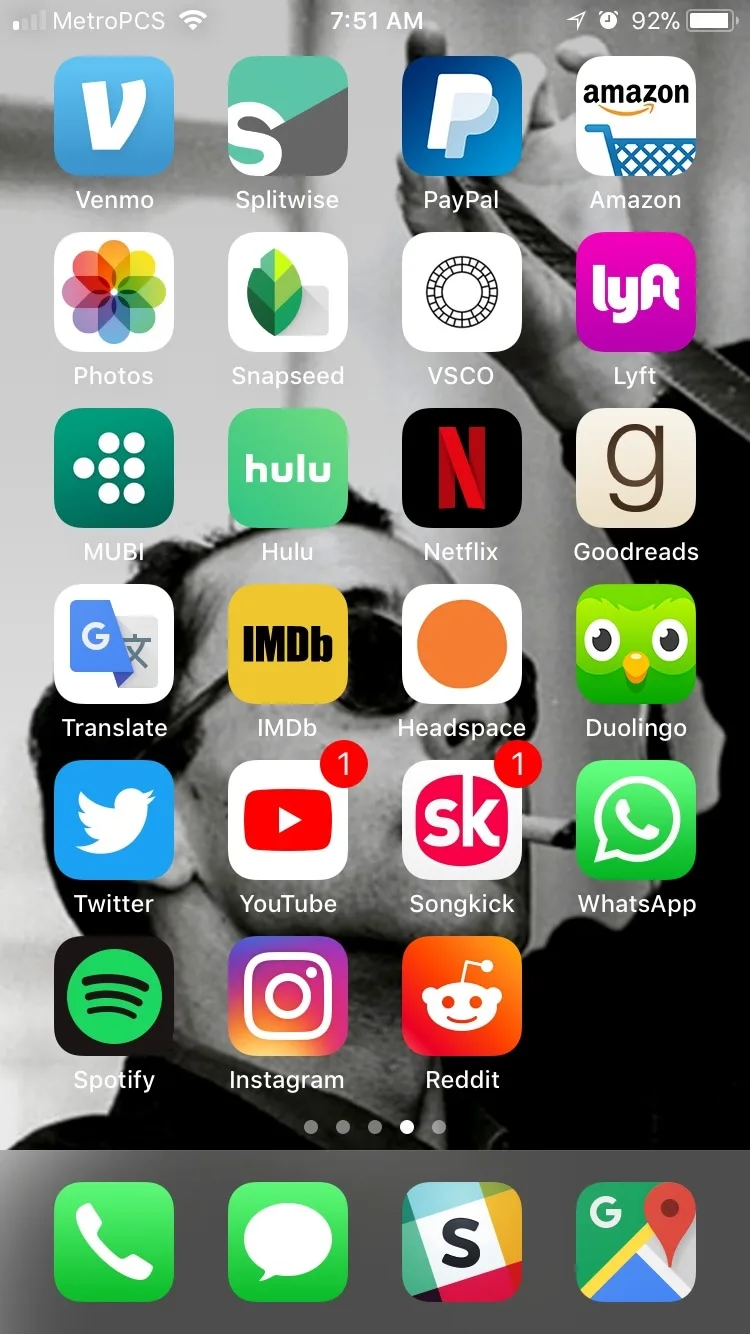Launch Snapseed photo editor

pos(288,292)
